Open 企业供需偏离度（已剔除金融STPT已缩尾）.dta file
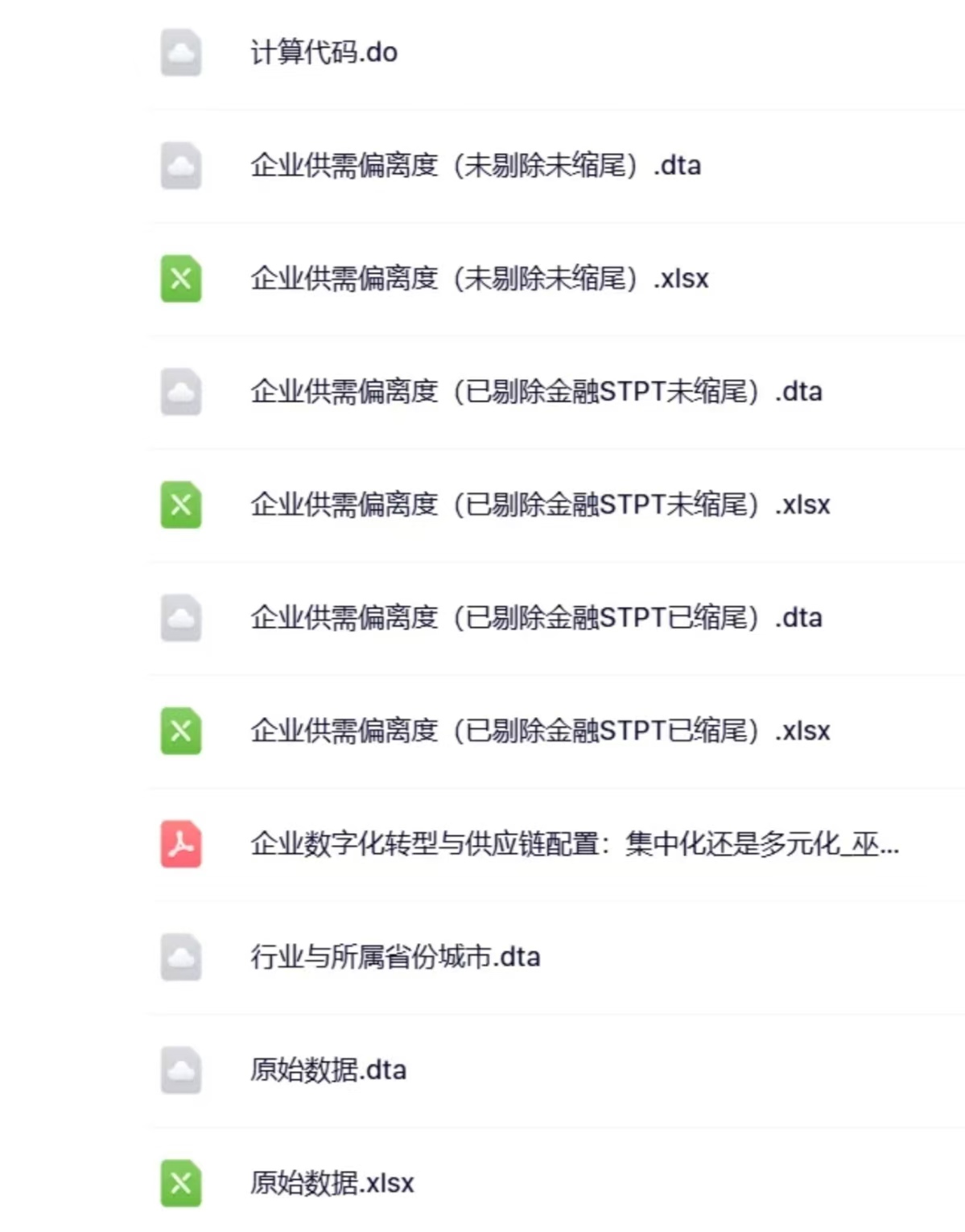 click(535, 618)
